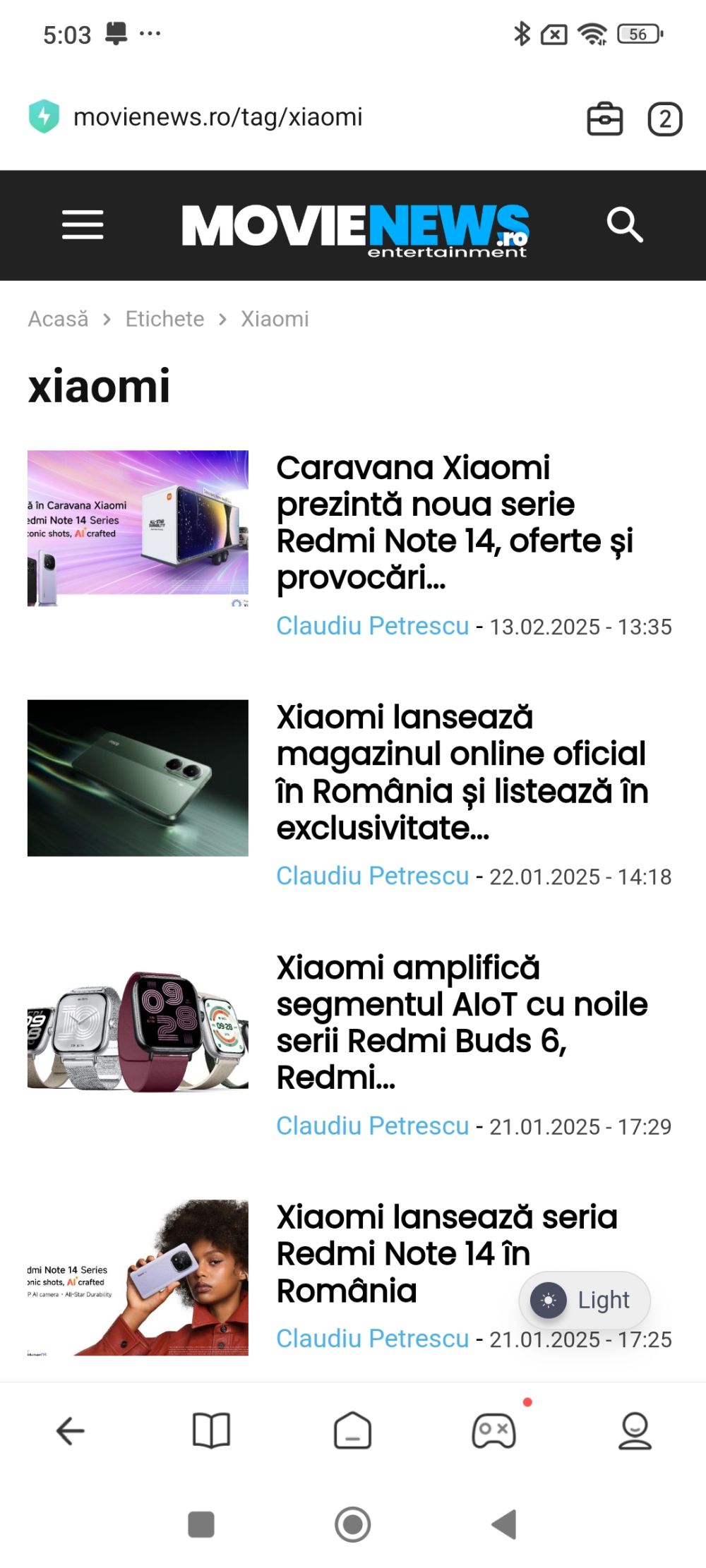706x1568 pixels.
Task: Go to Acasă in the breadcrumb
Action: [58, 319]
